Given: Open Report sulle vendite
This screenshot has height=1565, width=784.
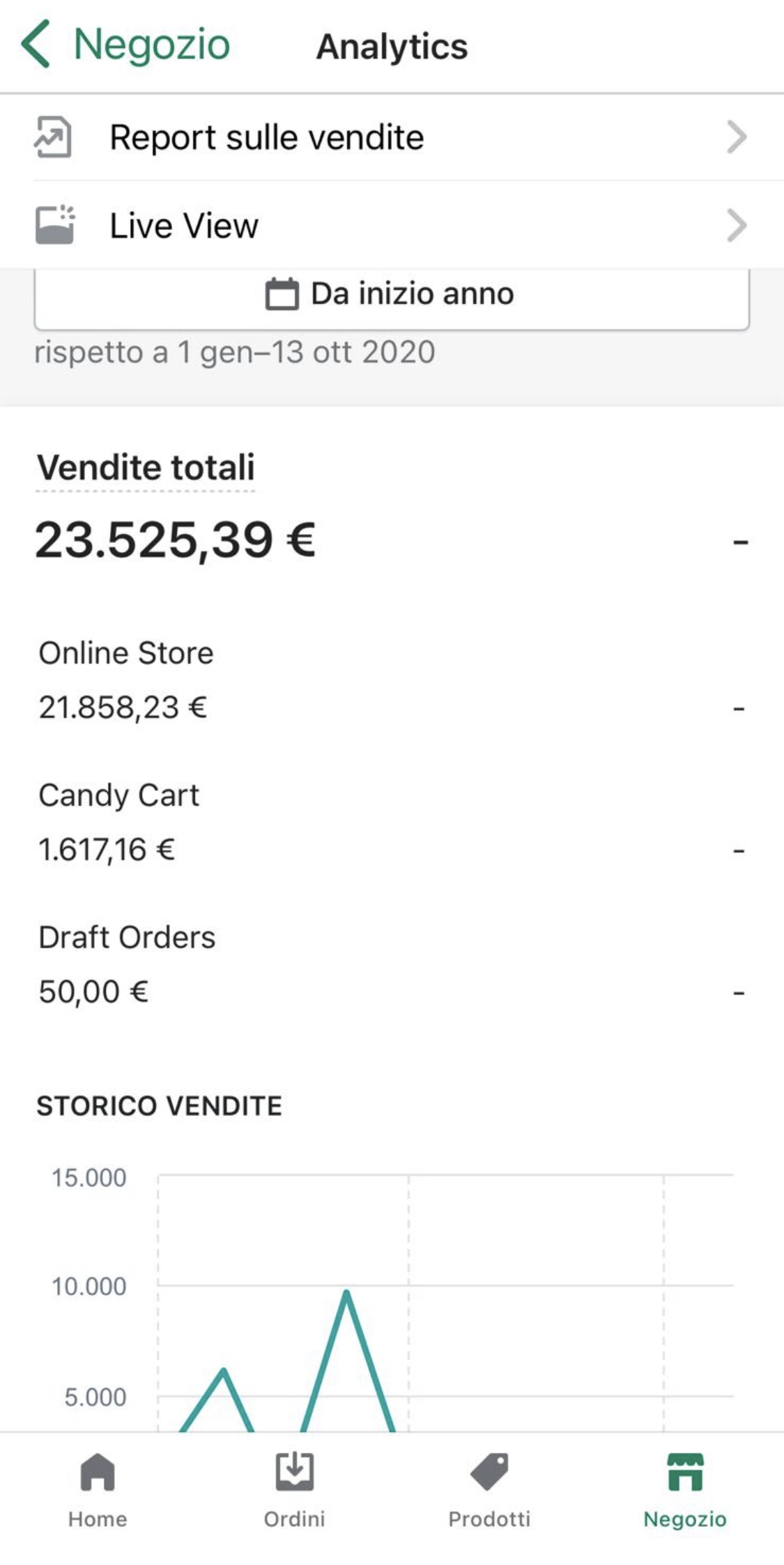Looking at the screenshot, I should [392, 137].
